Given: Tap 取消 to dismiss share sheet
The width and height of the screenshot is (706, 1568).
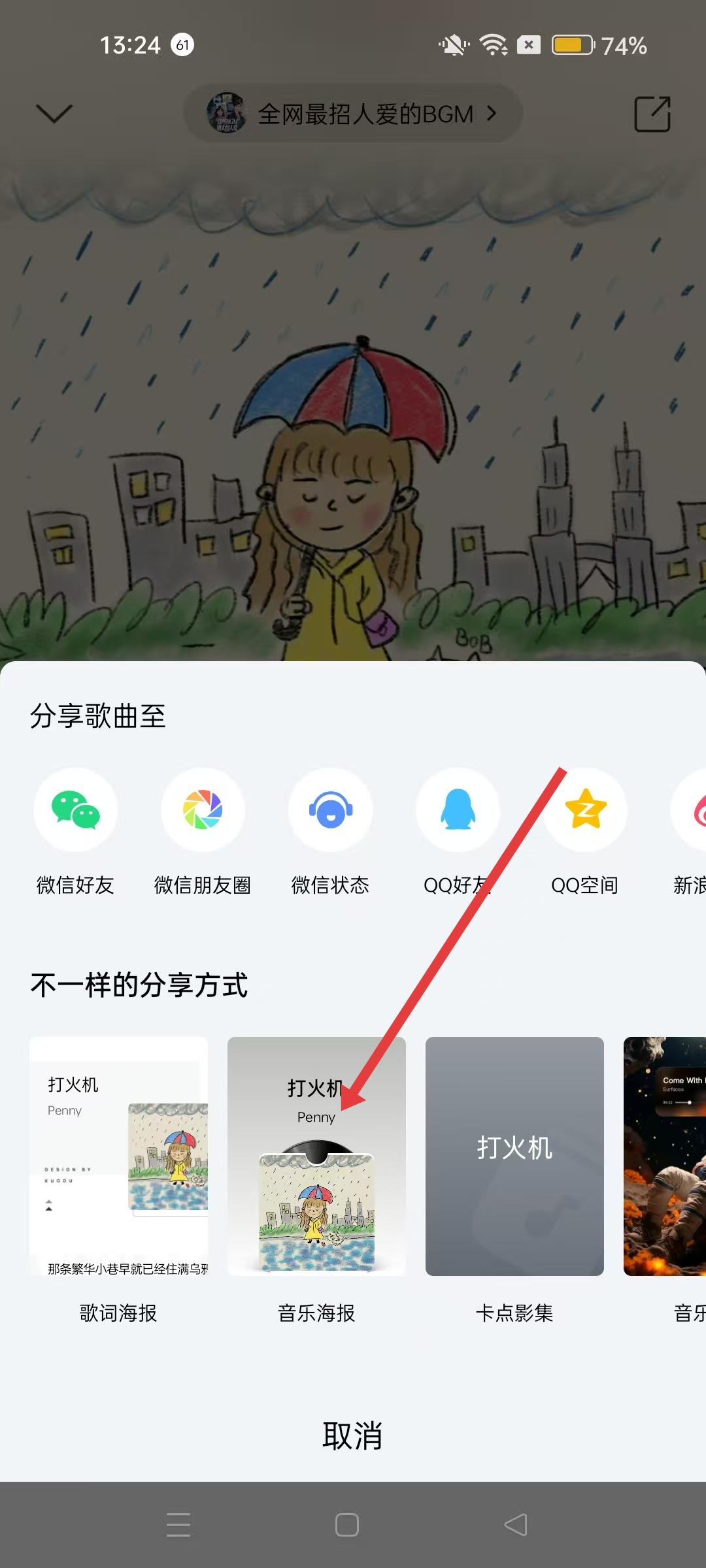Looking at the screenshot, I should pyautogui.click(x=352, y=1435).
